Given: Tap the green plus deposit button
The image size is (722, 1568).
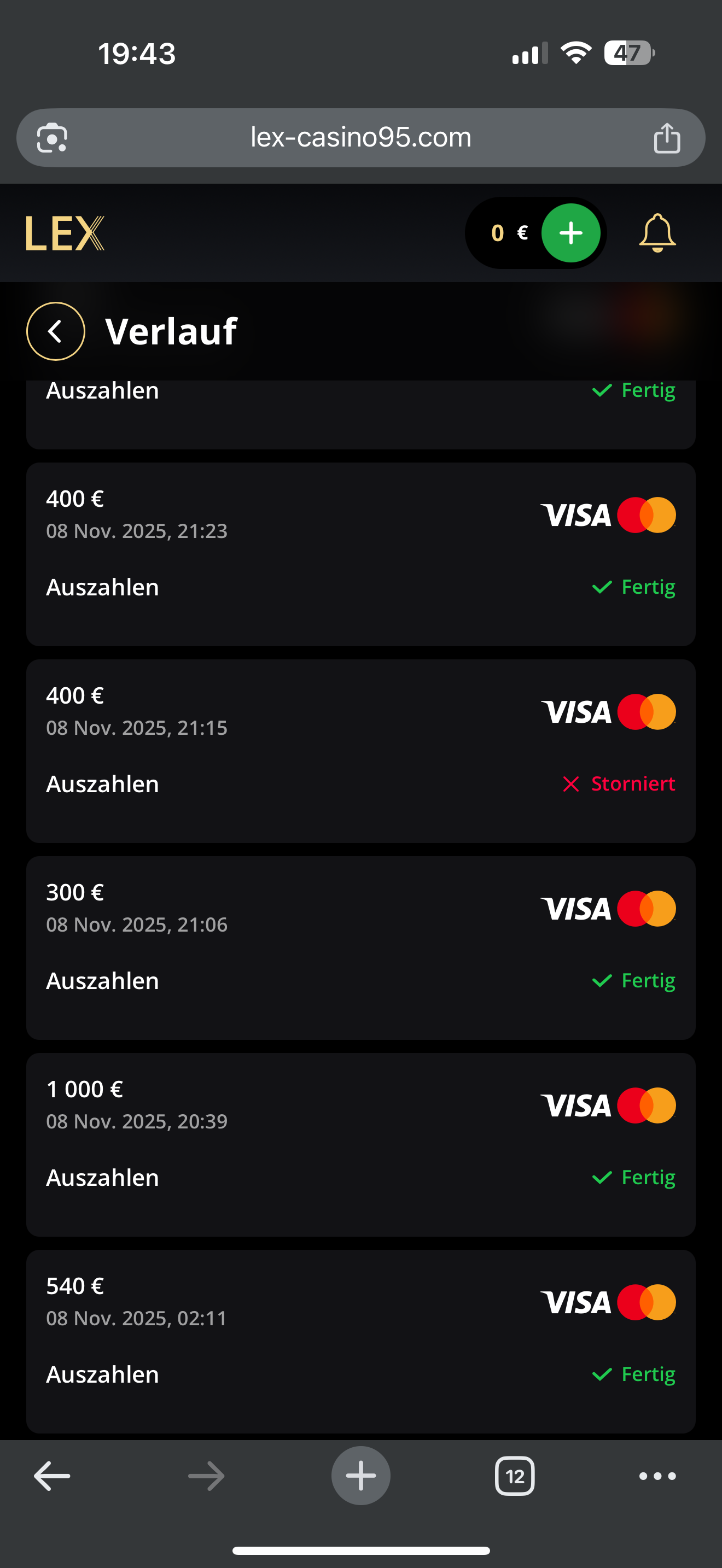Looking at the screenshot, I should (x=570, y=232).
